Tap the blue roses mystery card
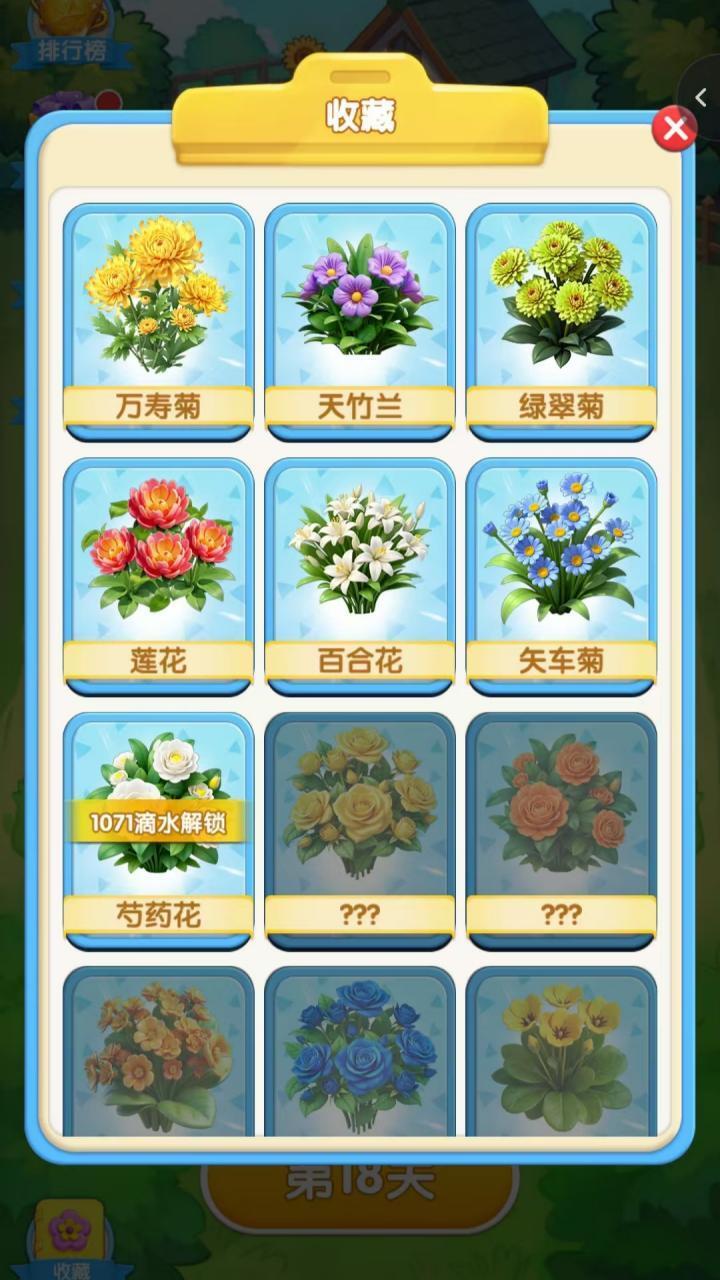This screenshot has height=1280, width=720. point(360,1060)
